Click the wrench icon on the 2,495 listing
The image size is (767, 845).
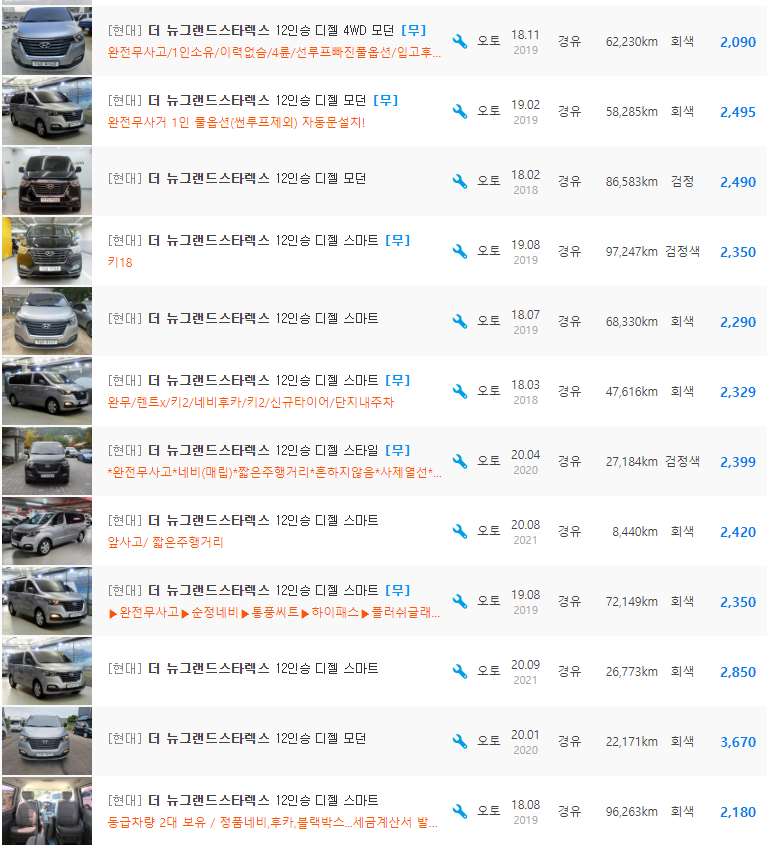click(x=461, y=111)
